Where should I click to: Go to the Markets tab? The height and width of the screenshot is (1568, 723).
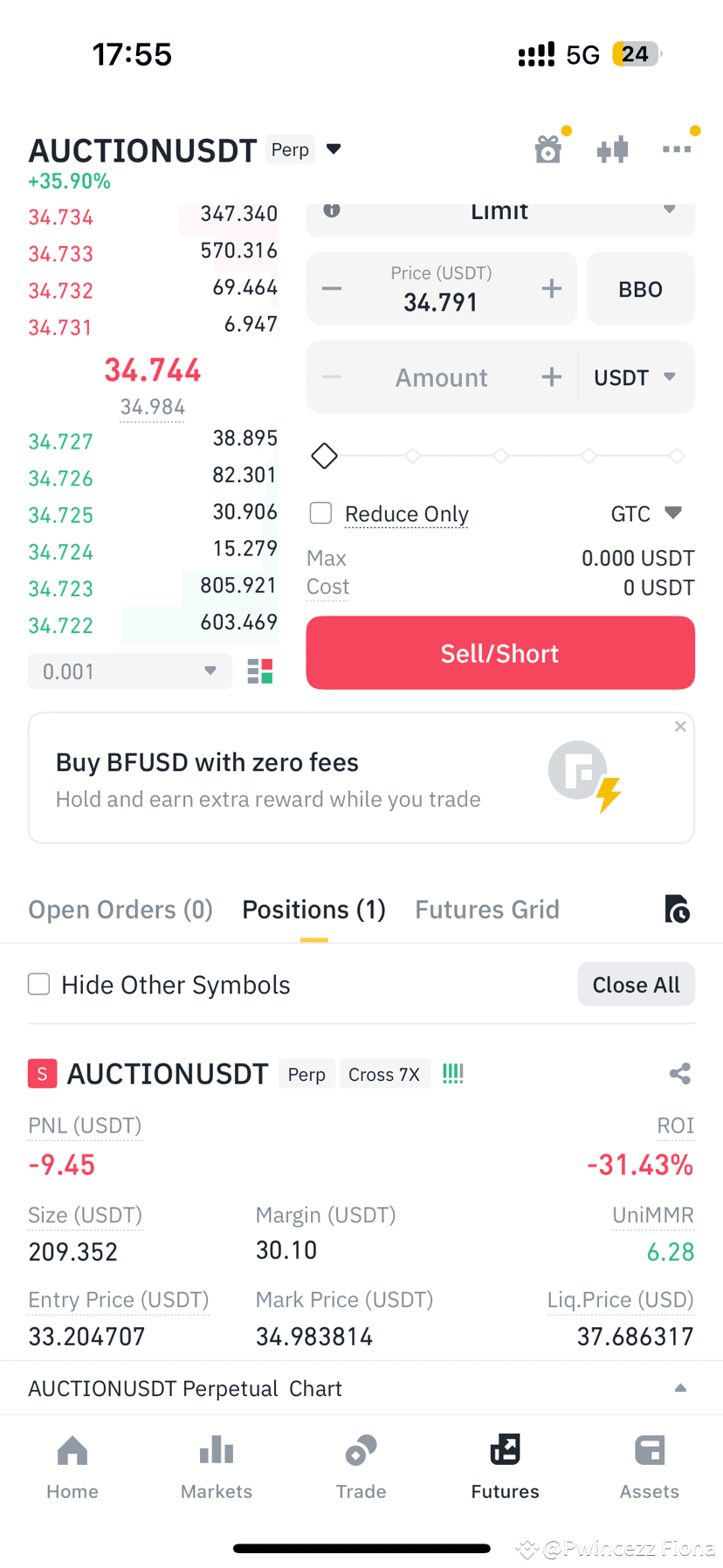(x=217, y=1467)
